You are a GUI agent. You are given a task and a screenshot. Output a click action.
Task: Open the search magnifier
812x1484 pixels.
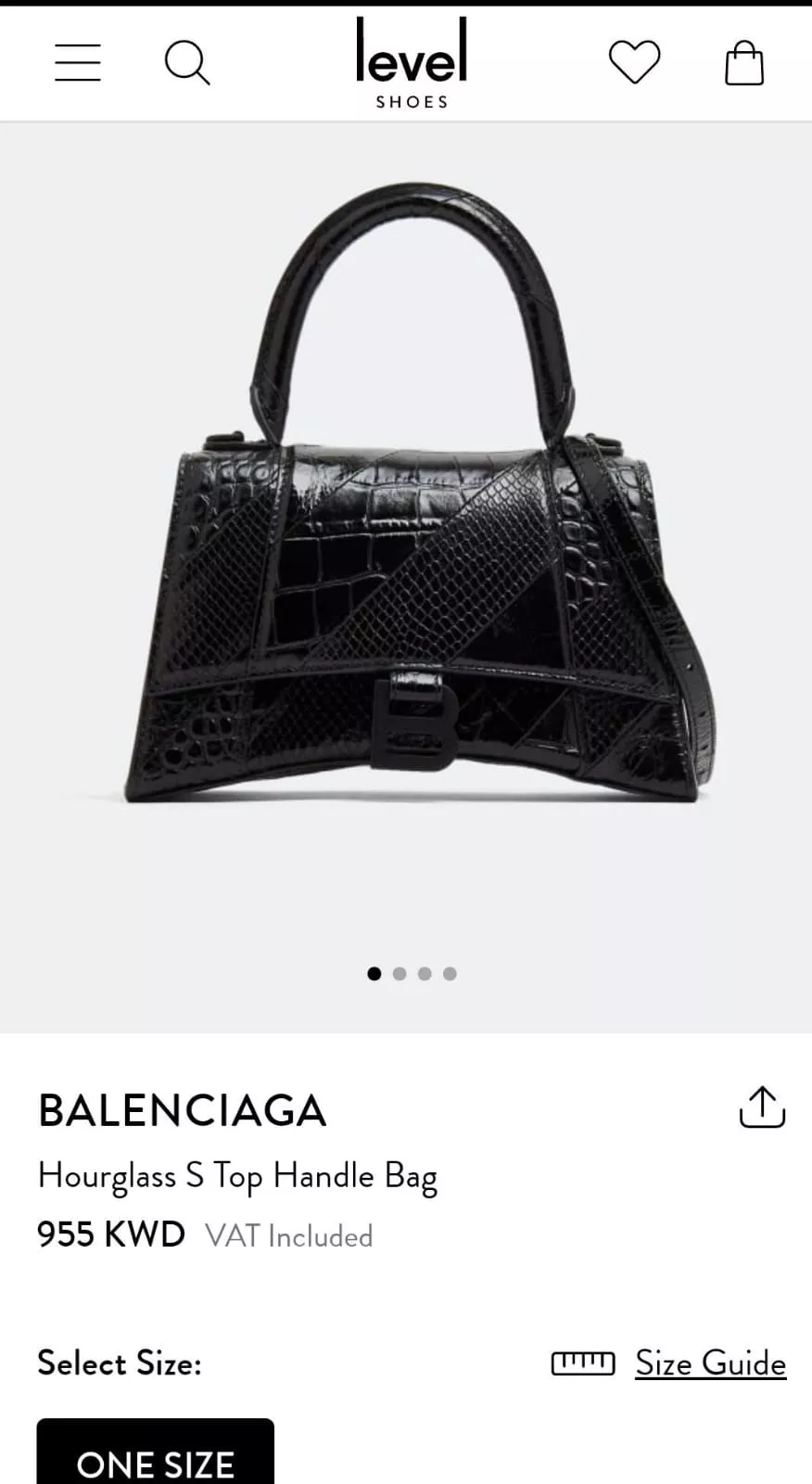[x=187, y=64]
